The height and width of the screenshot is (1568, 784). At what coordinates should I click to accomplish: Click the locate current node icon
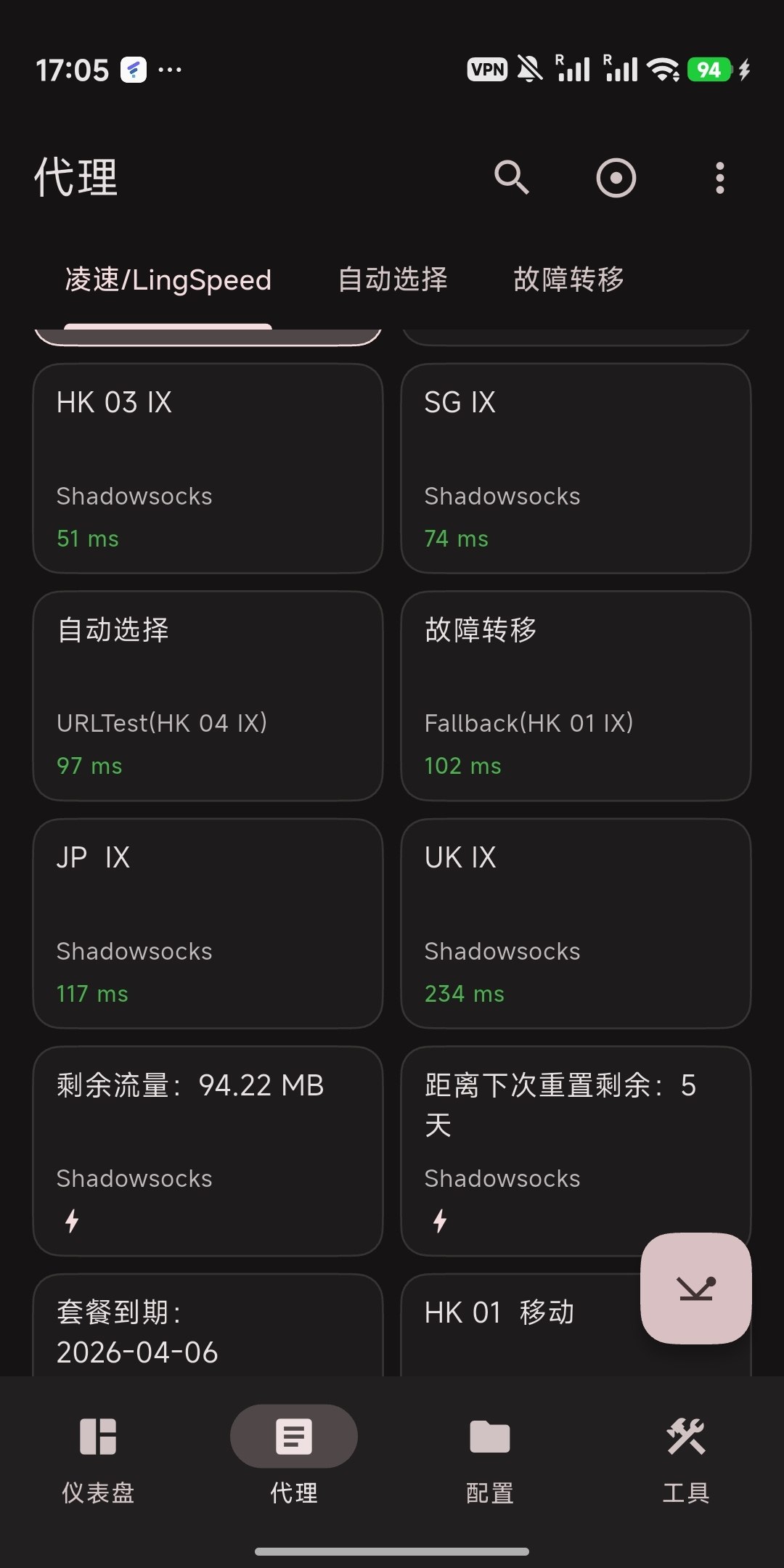pyautogui.click(x=616, y=178)
